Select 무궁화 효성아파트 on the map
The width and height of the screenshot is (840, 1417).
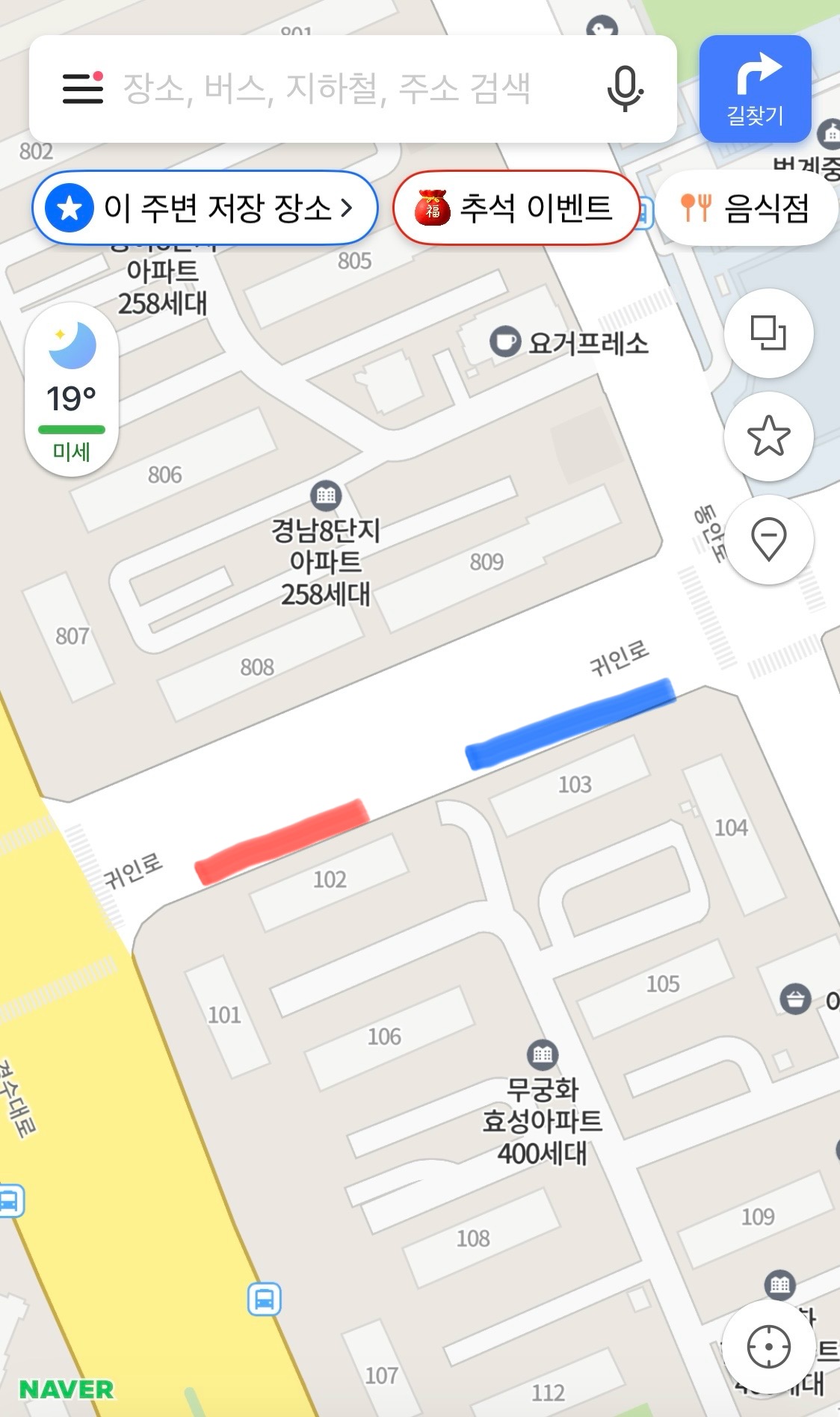pyautogui.click(x=543, y=1055)
